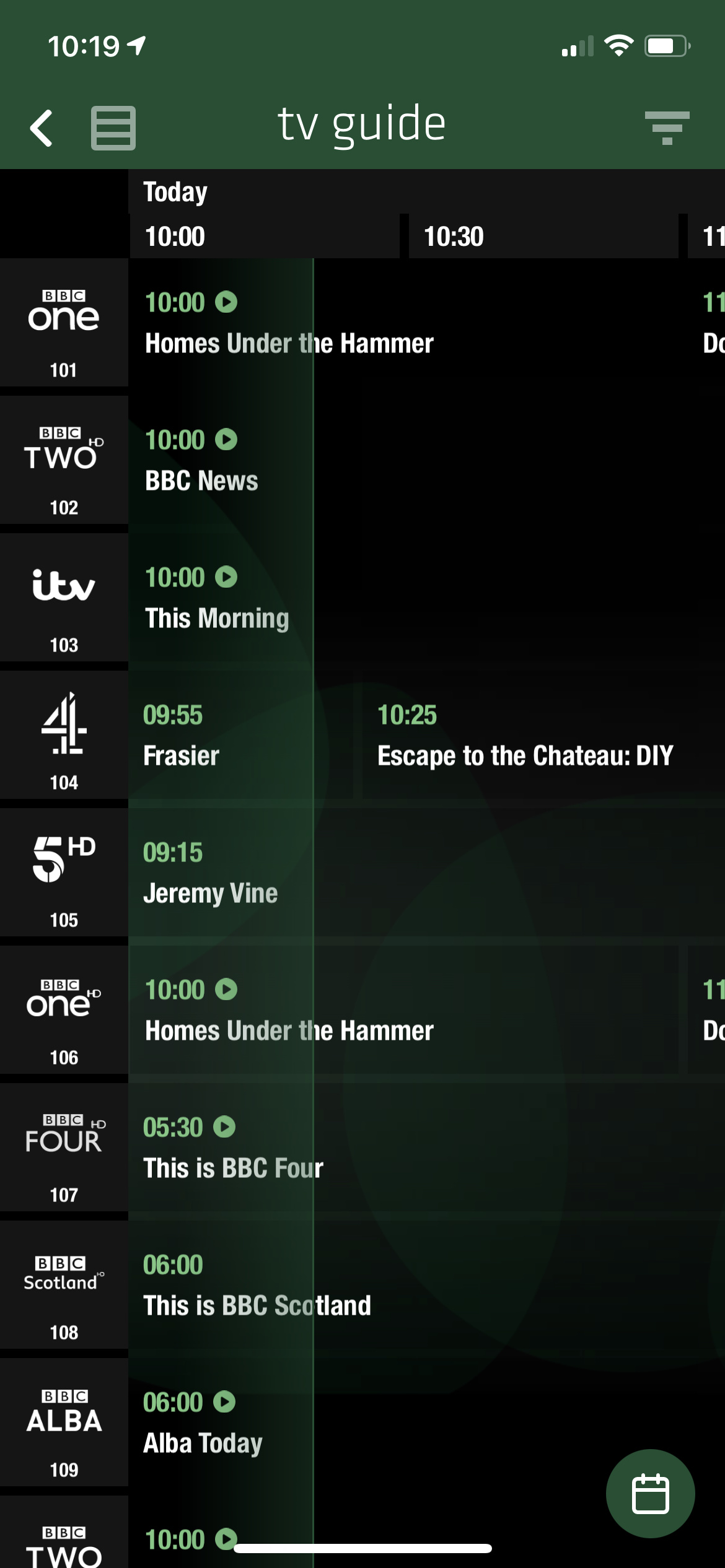Open the channel filter options
The width and height of the screenshot is (725, 1568).
click(x=667, y=128)
